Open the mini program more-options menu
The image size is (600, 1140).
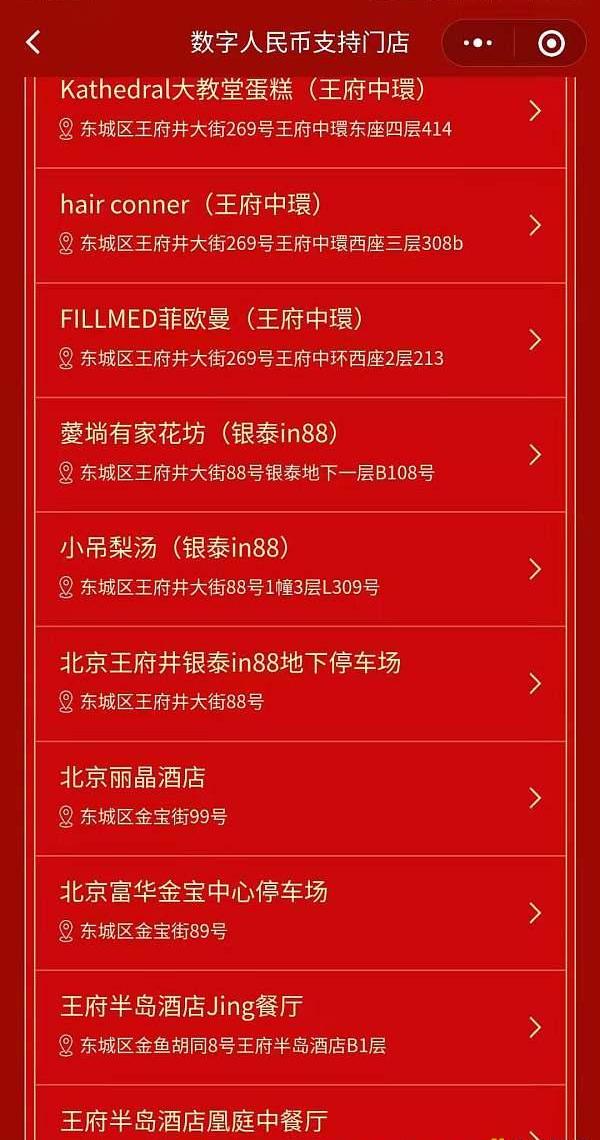point(479,43)
